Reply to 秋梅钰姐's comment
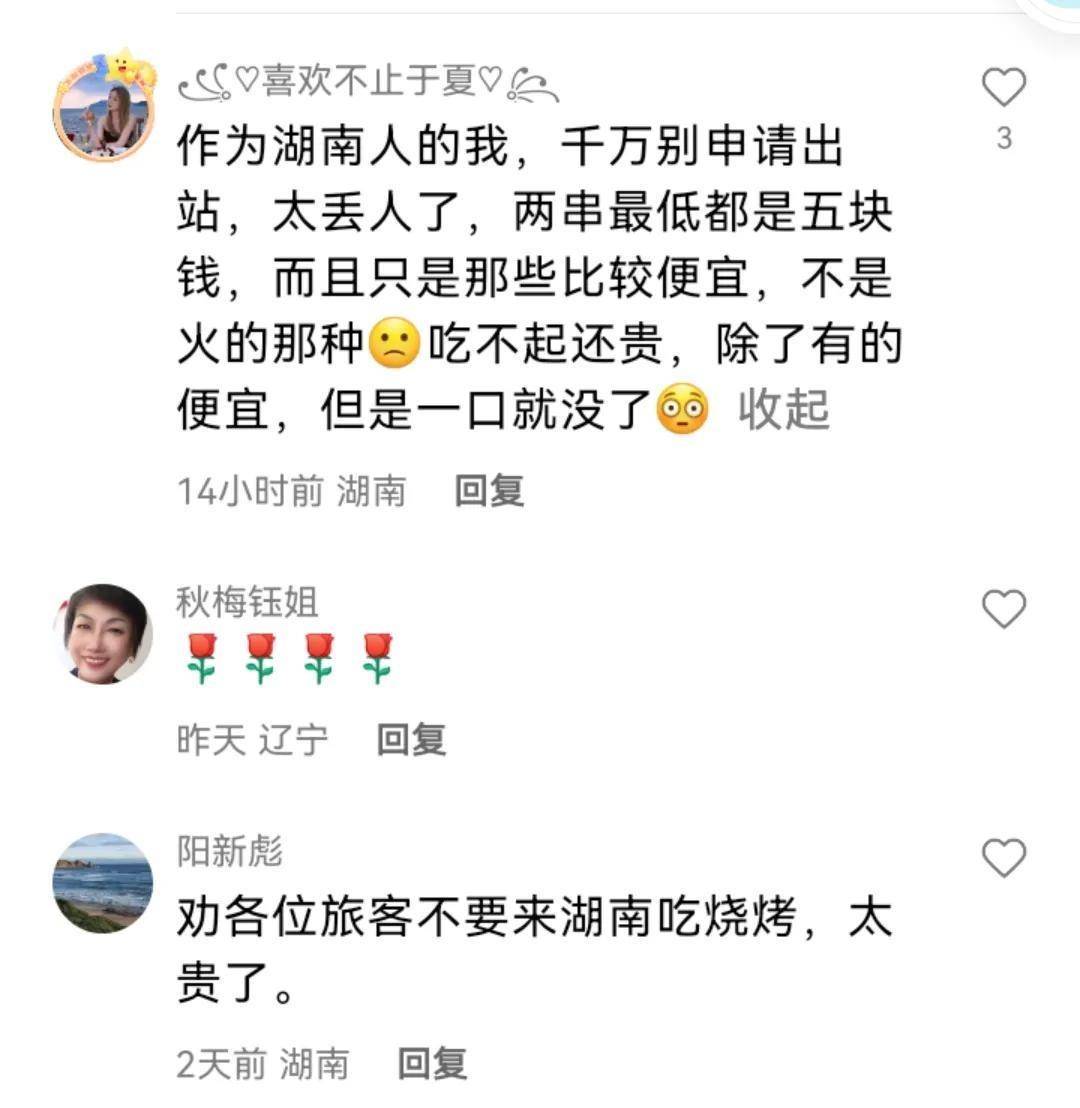This screenshot has width=1080, height=1108. click(x=411, y=740)
